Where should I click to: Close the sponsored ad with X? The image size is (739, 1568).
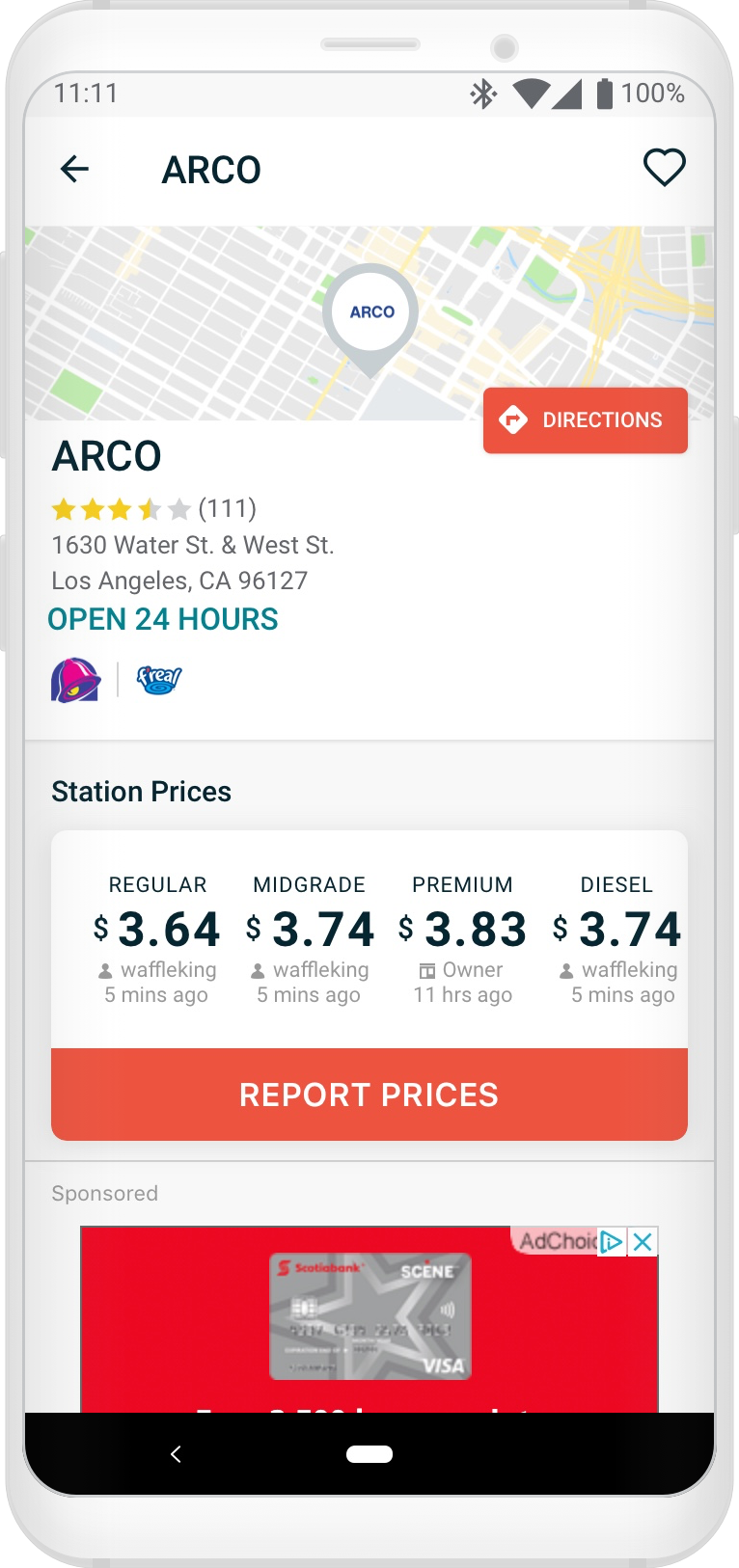pyautogui.click(x=643, y=1242)
